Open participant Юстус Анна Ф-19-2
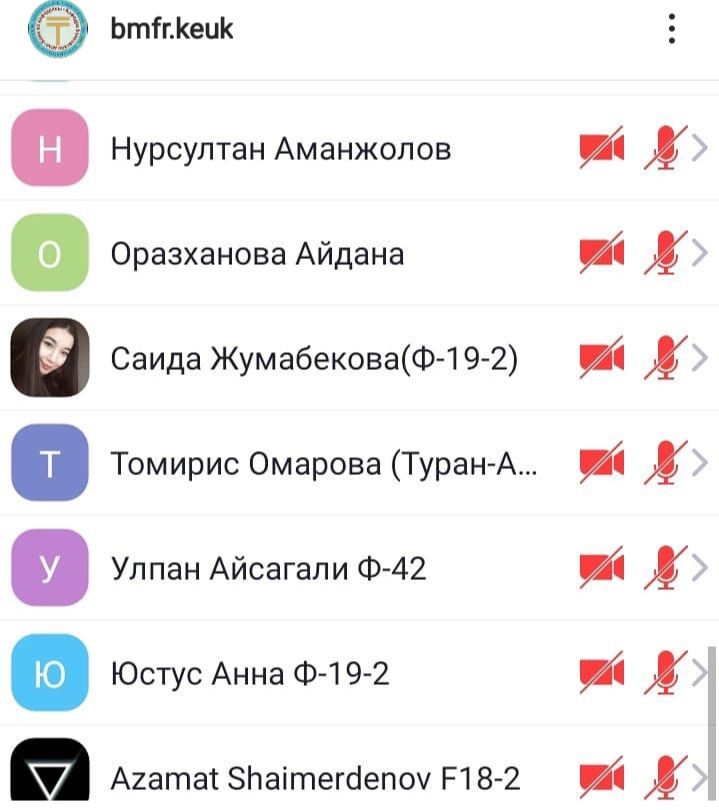The width and height of the screenshot is (719, 810). [250, 674]
